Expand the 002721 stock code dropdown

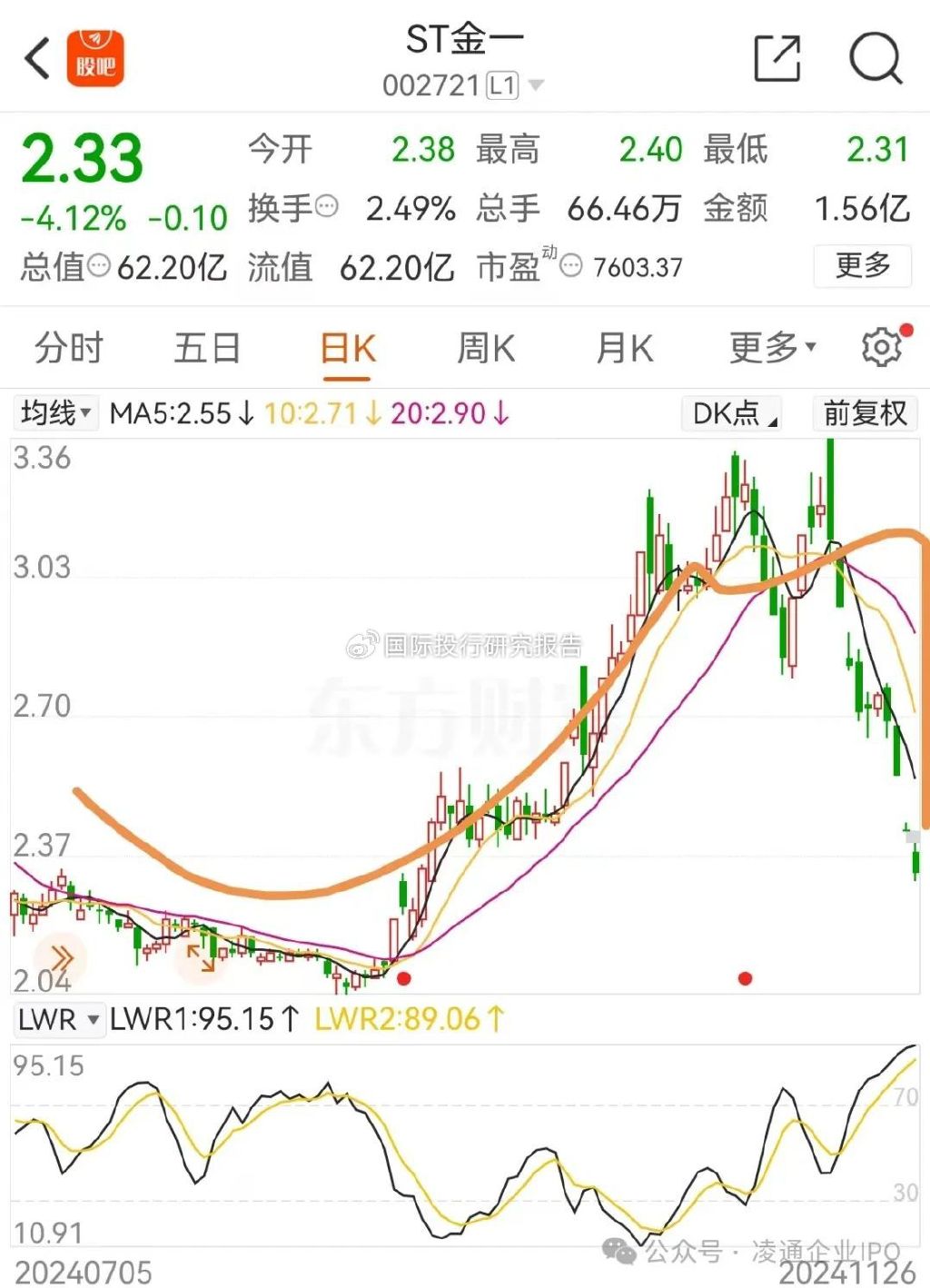click(x=536, y=85)
